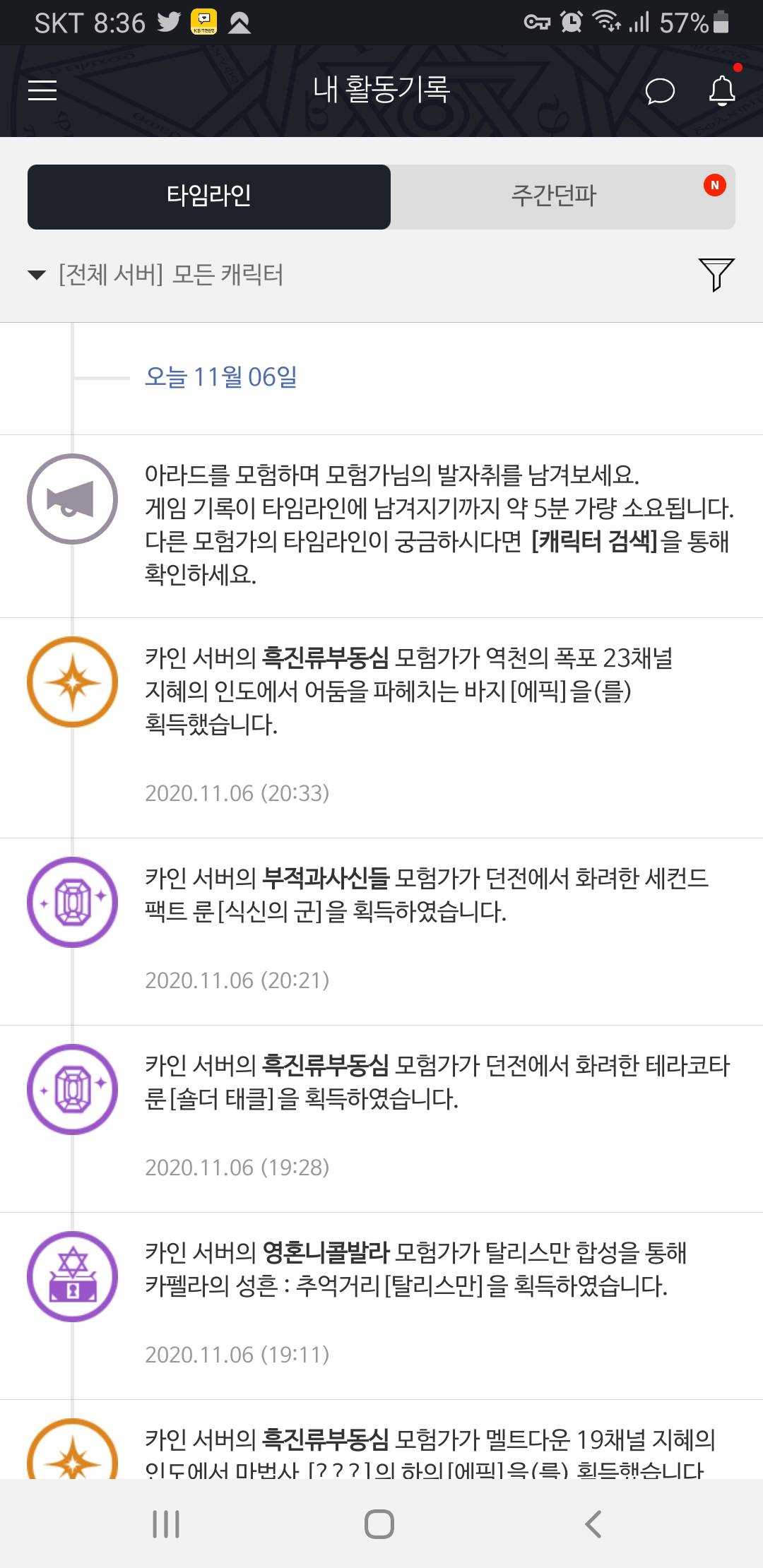
Task: Expand the [전체 서버] 모든 캐릭터 dropdown
Action: (x=157, y=274)
